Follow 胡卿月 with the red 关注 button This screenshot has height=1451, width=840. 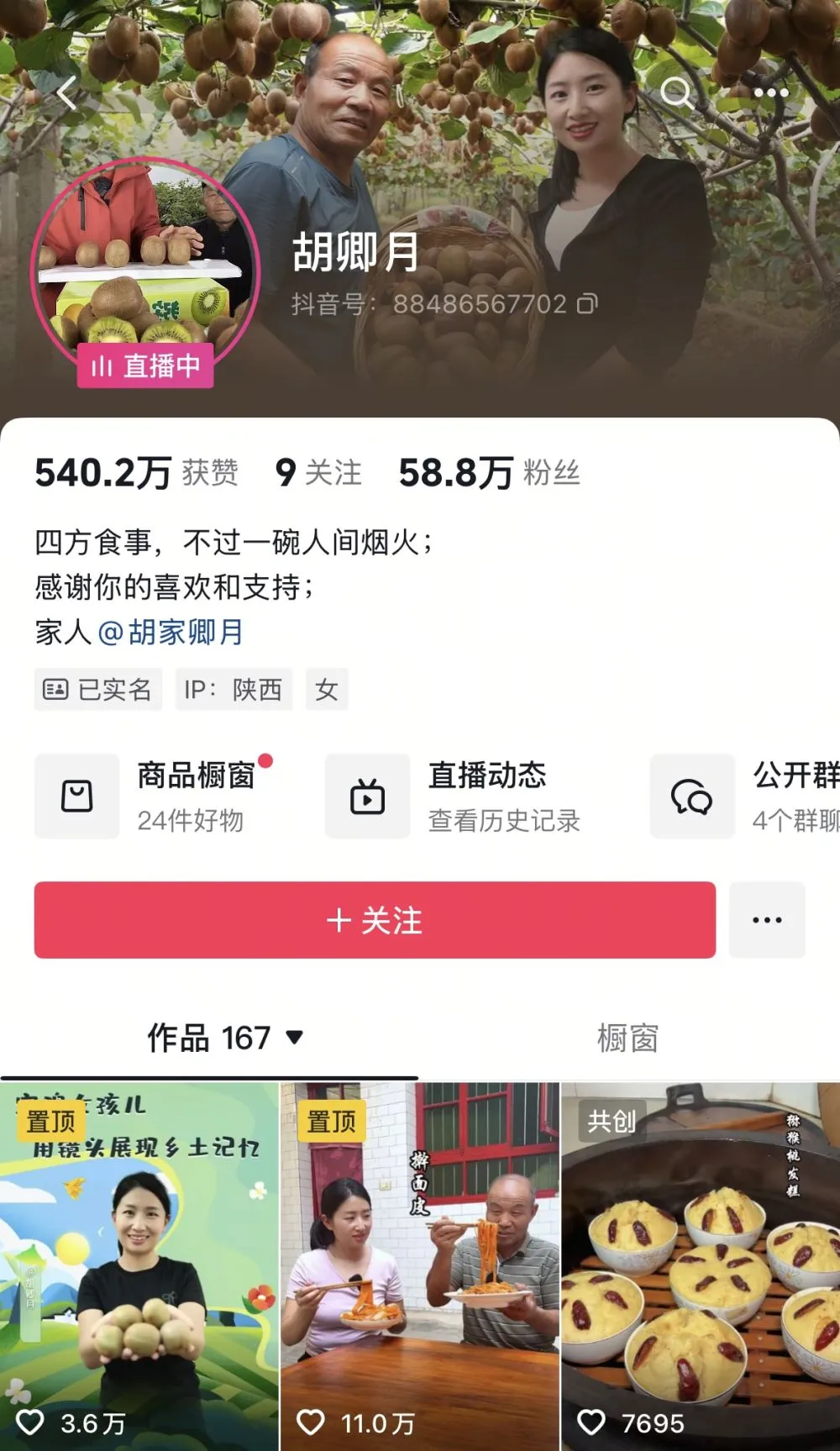tap(375, 920)
